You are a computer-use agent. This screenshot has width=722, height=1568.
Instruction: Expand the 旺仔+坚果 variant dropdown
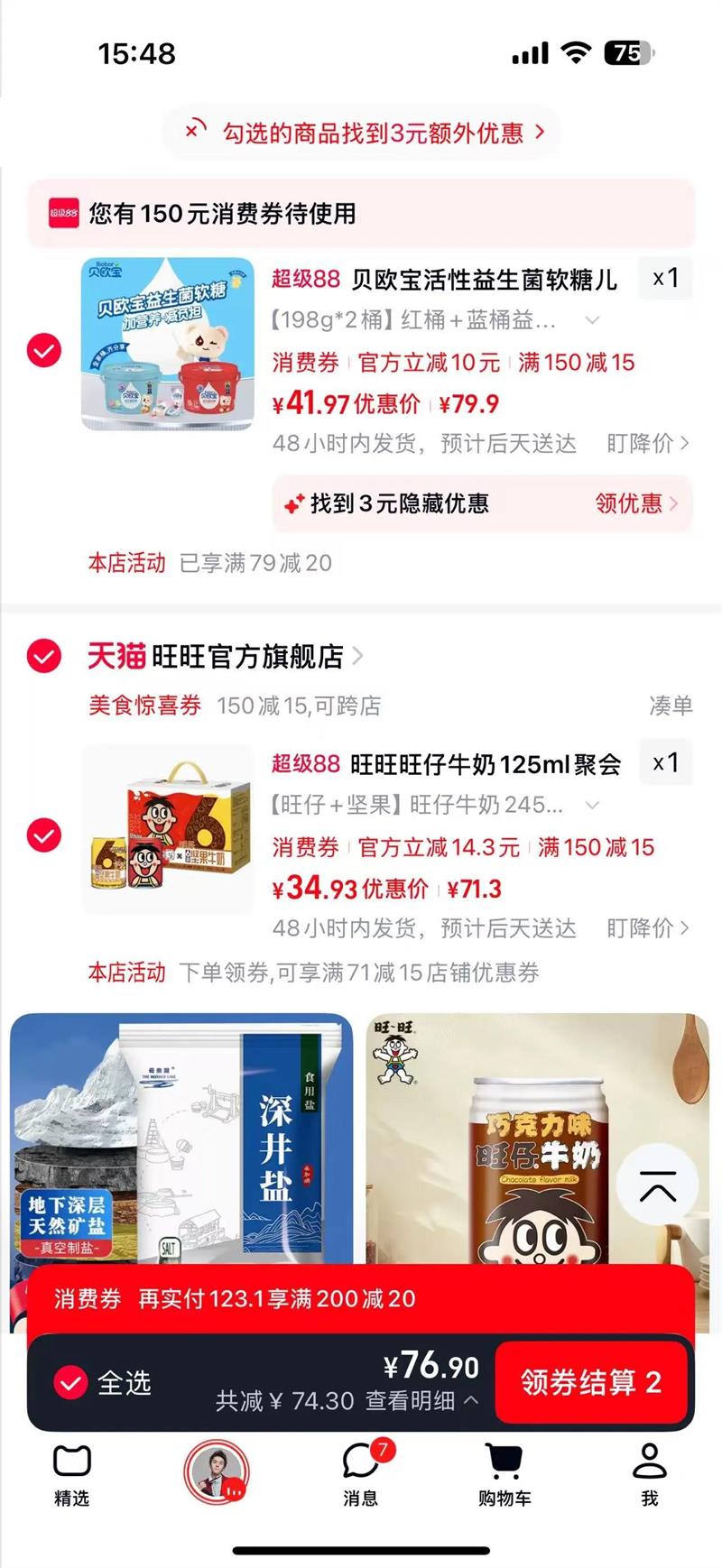click(592, 805)
